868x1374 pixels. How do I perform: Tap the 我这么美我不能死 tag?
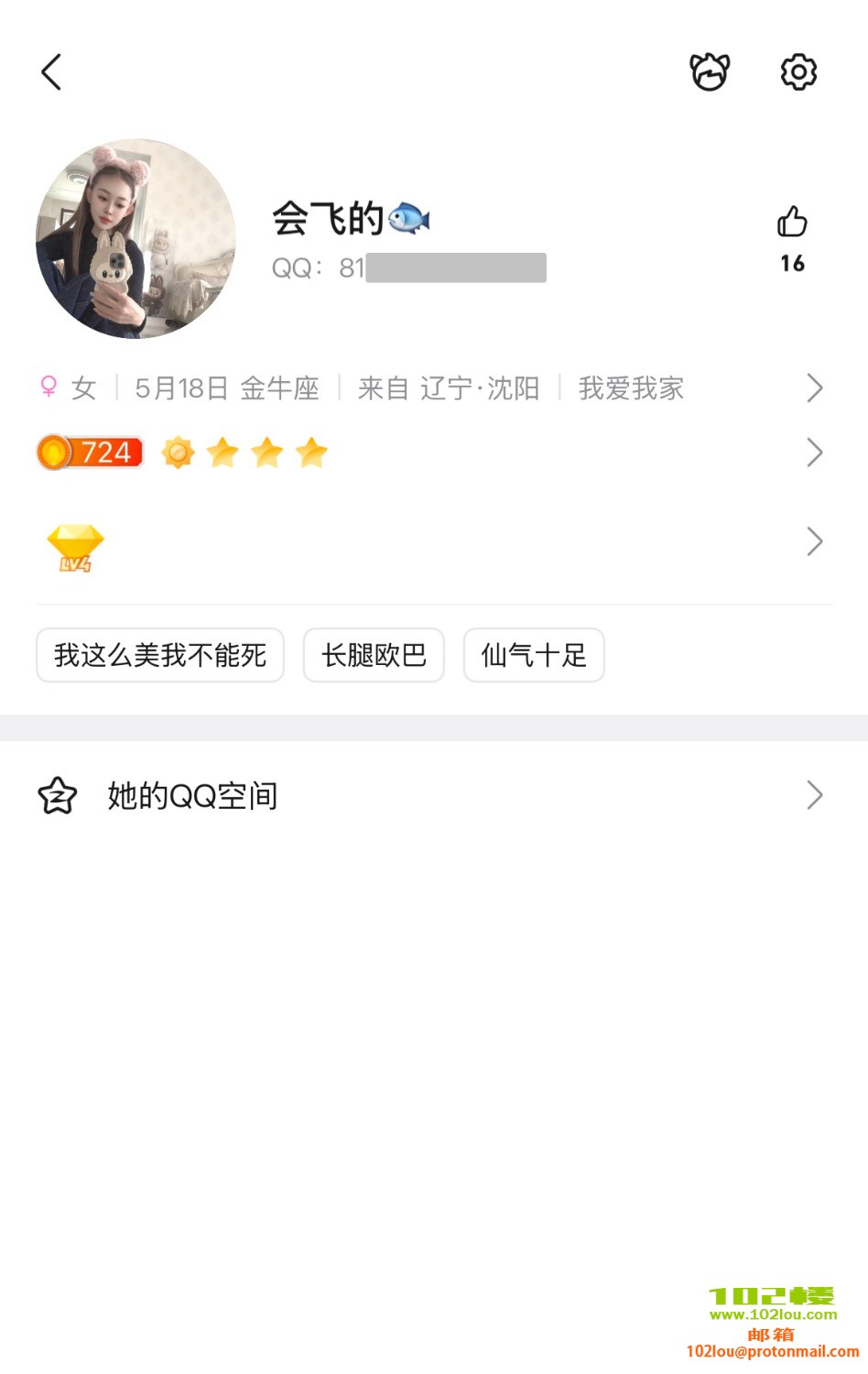click(x=160, y=655)
